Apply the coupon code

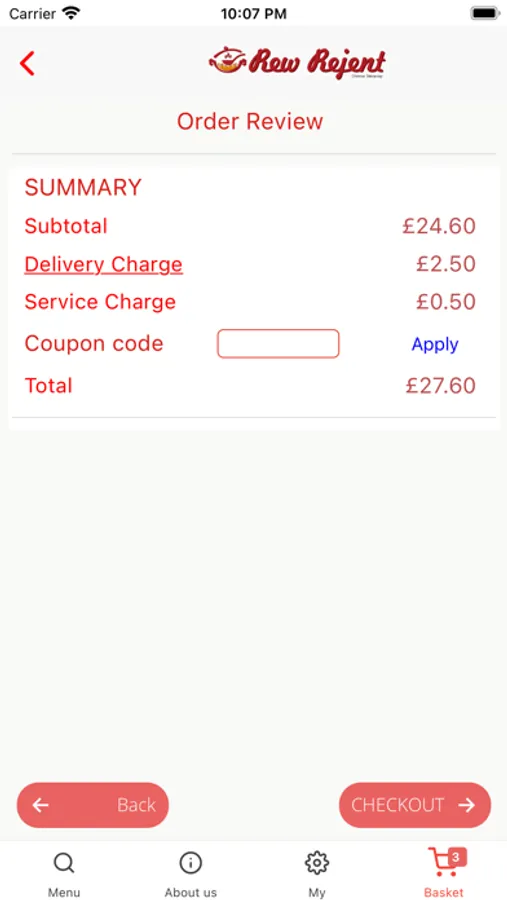(435, 344)
